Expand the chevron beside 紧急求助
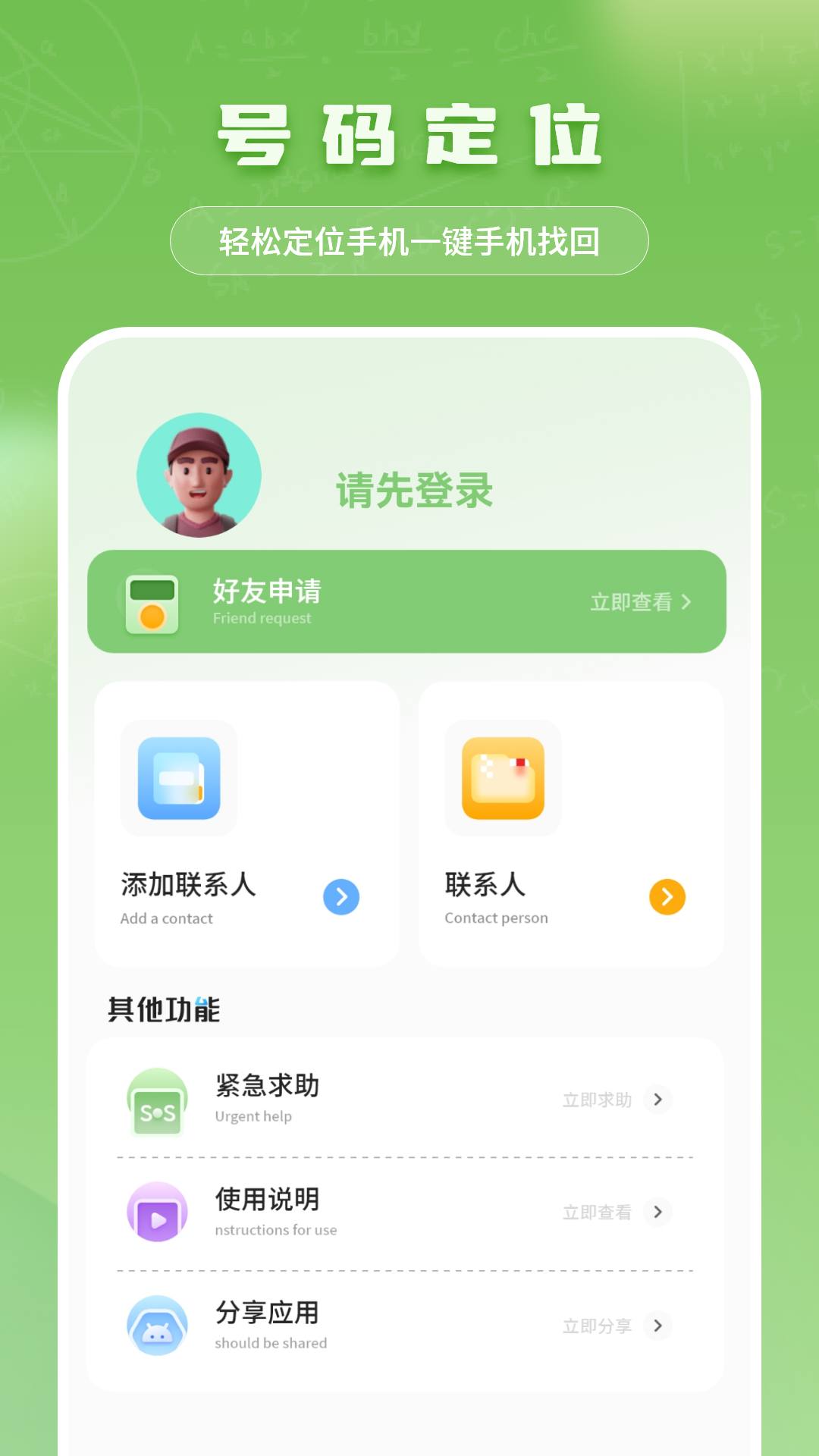 (x=658, y=1100)
